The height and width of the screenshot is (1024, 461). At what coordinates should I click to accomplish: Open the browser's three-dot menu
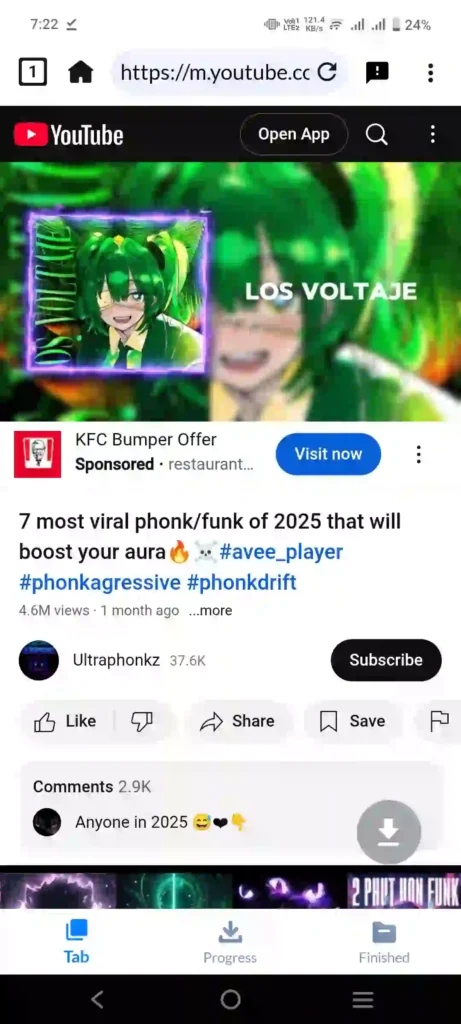[x=430, y=72]
